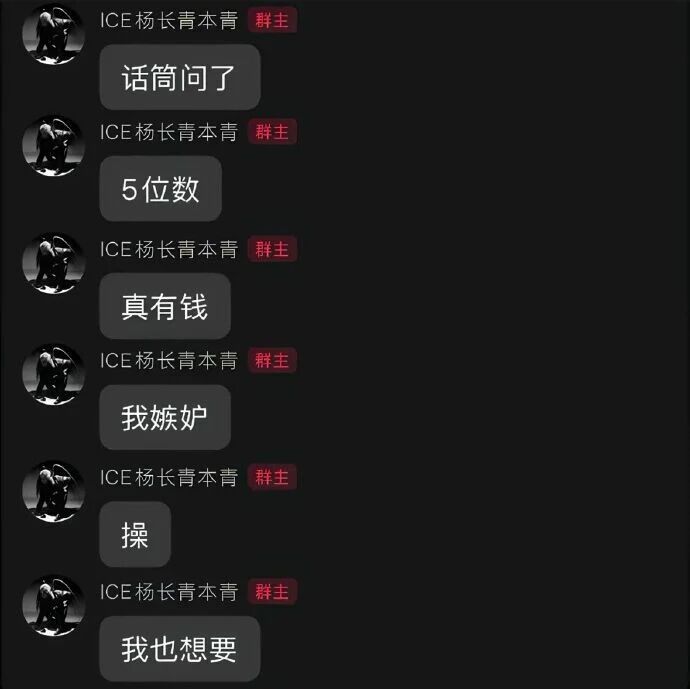Open profile from avatar beside '真有钱'
Image resolution: width=690 pixels, height=689 pixels.
point(53,263)
